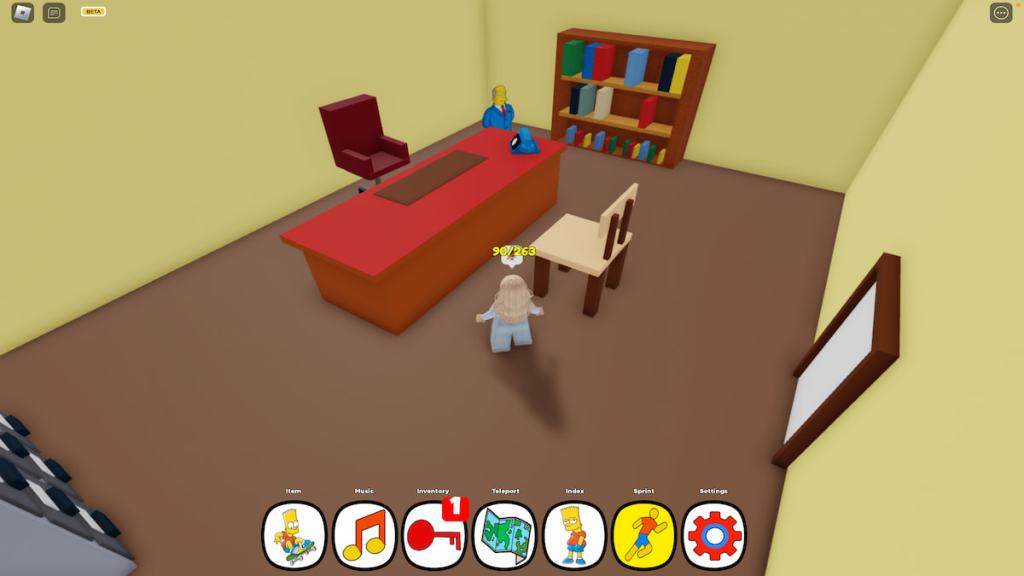Tap the Item button
Screen dimensions: 1024x576
293,535
